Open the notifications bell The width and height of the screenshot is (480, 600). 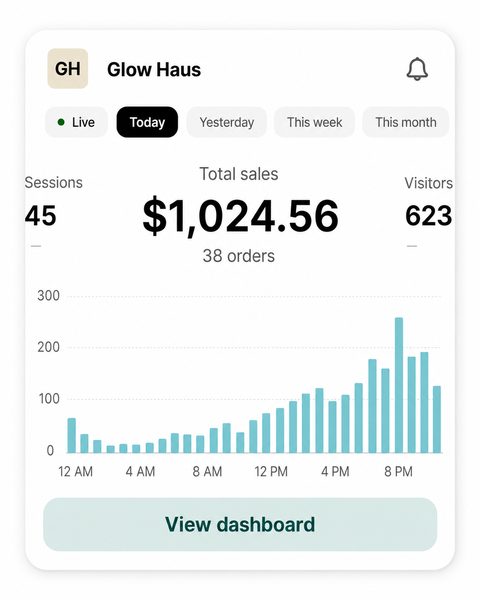417,69
